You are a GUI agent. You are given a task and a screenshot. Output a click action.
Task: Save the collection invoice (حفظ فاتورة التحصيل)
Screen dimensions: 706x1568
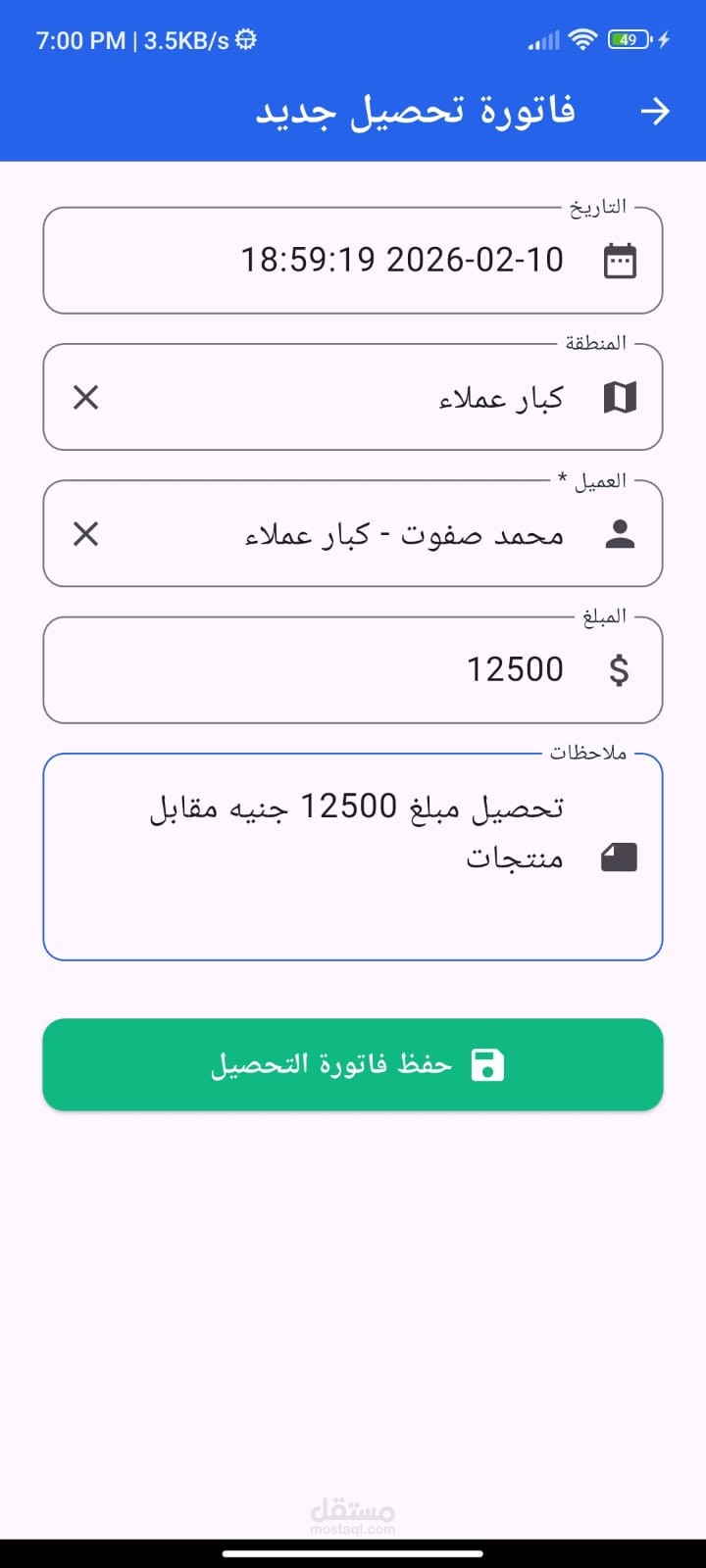353,1064
